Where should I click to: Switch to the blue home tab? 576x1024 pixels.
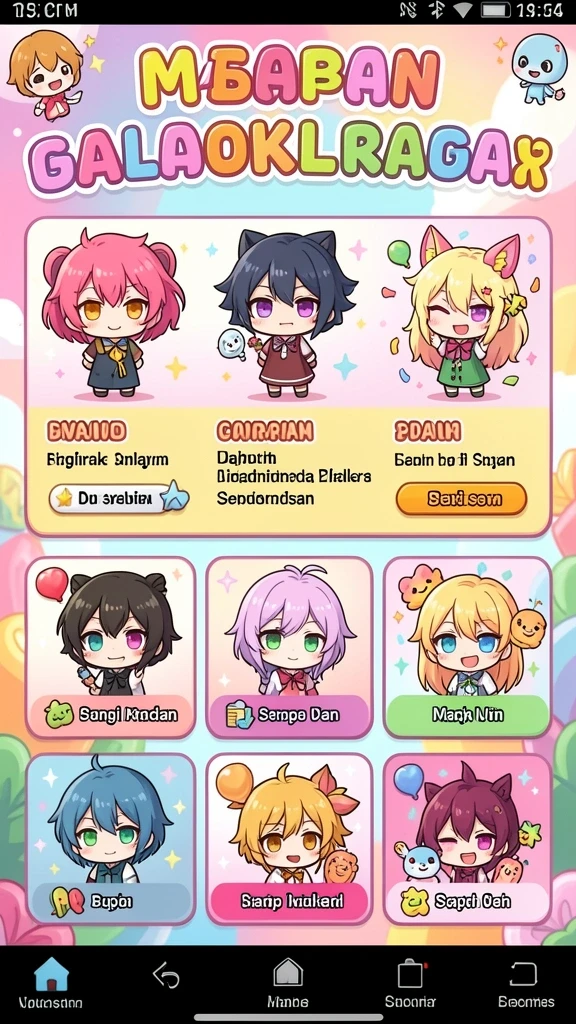point(50,984)
